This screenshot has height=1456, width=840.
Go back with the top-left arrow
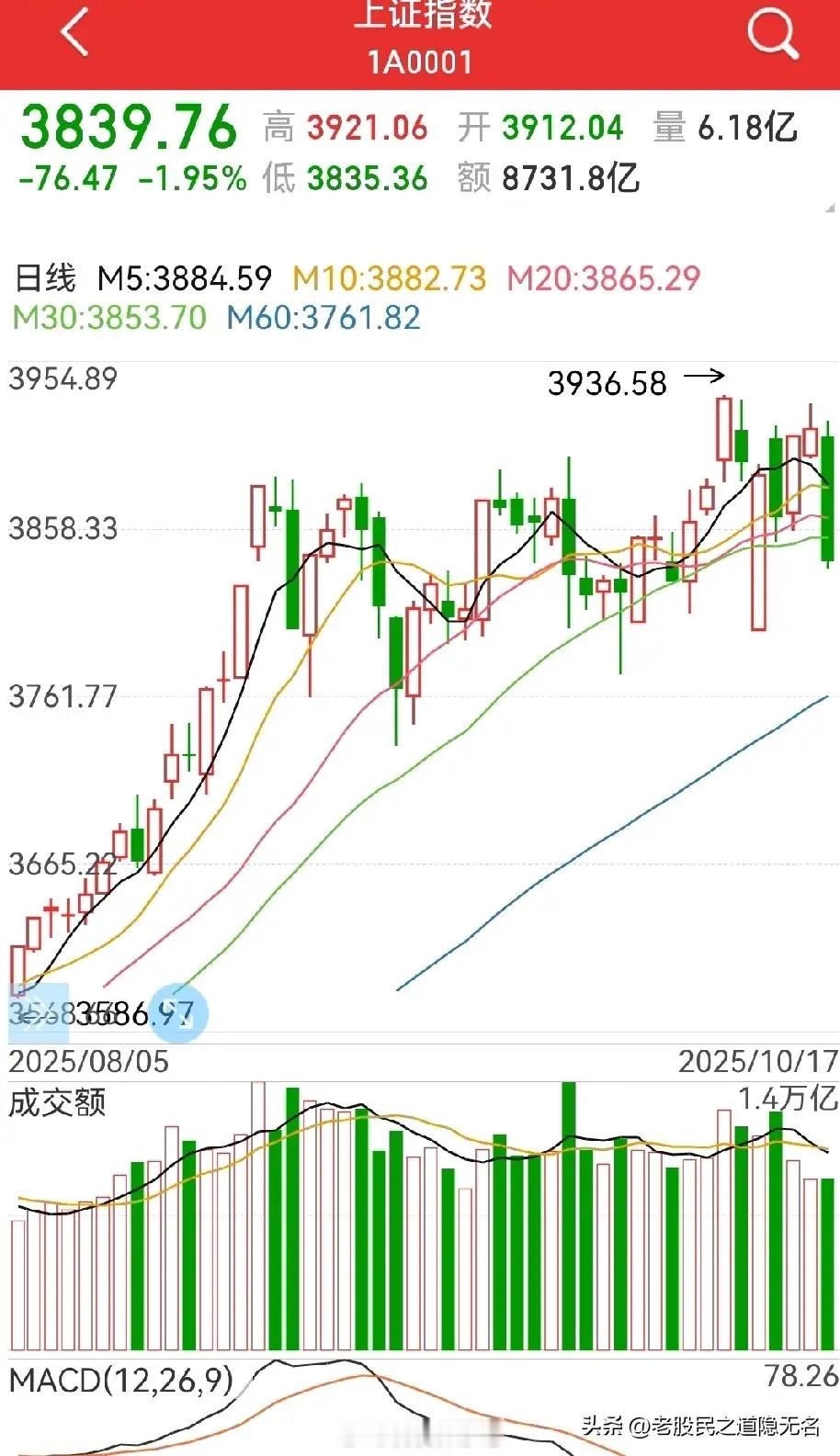[x=74, y=33]
